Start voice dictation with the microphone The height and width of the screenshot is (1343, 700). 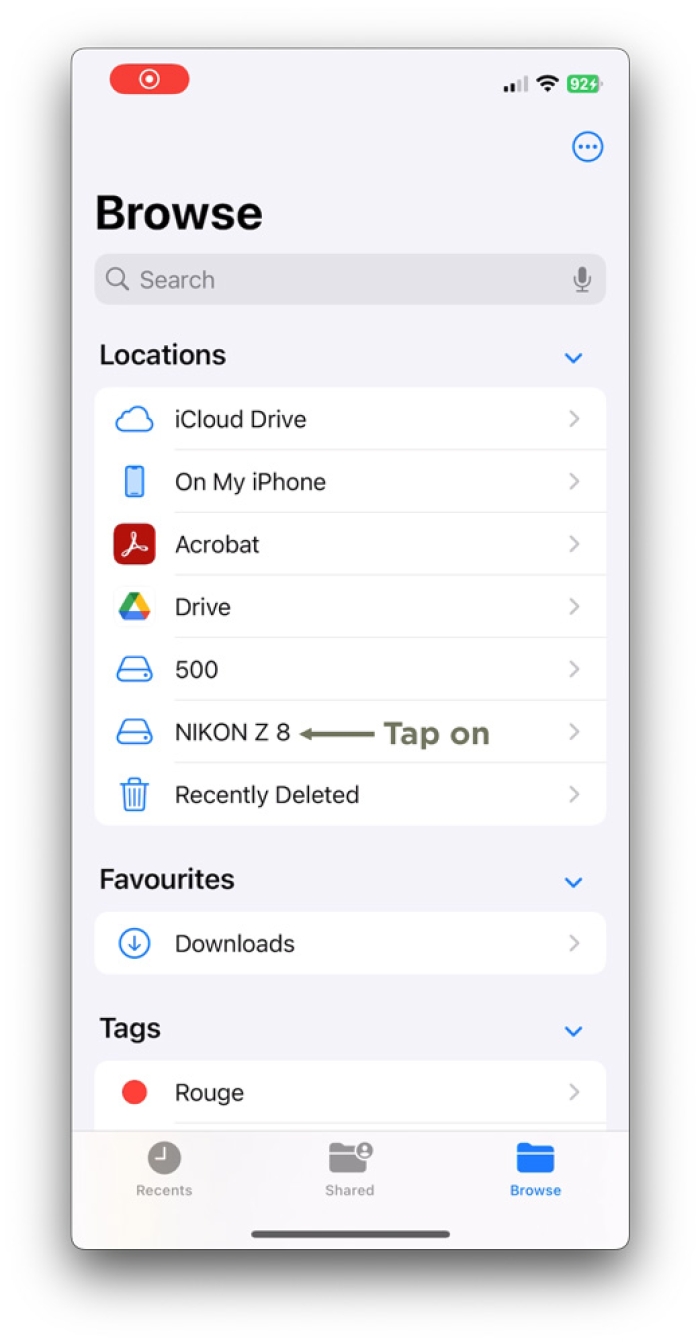point(582,280)
